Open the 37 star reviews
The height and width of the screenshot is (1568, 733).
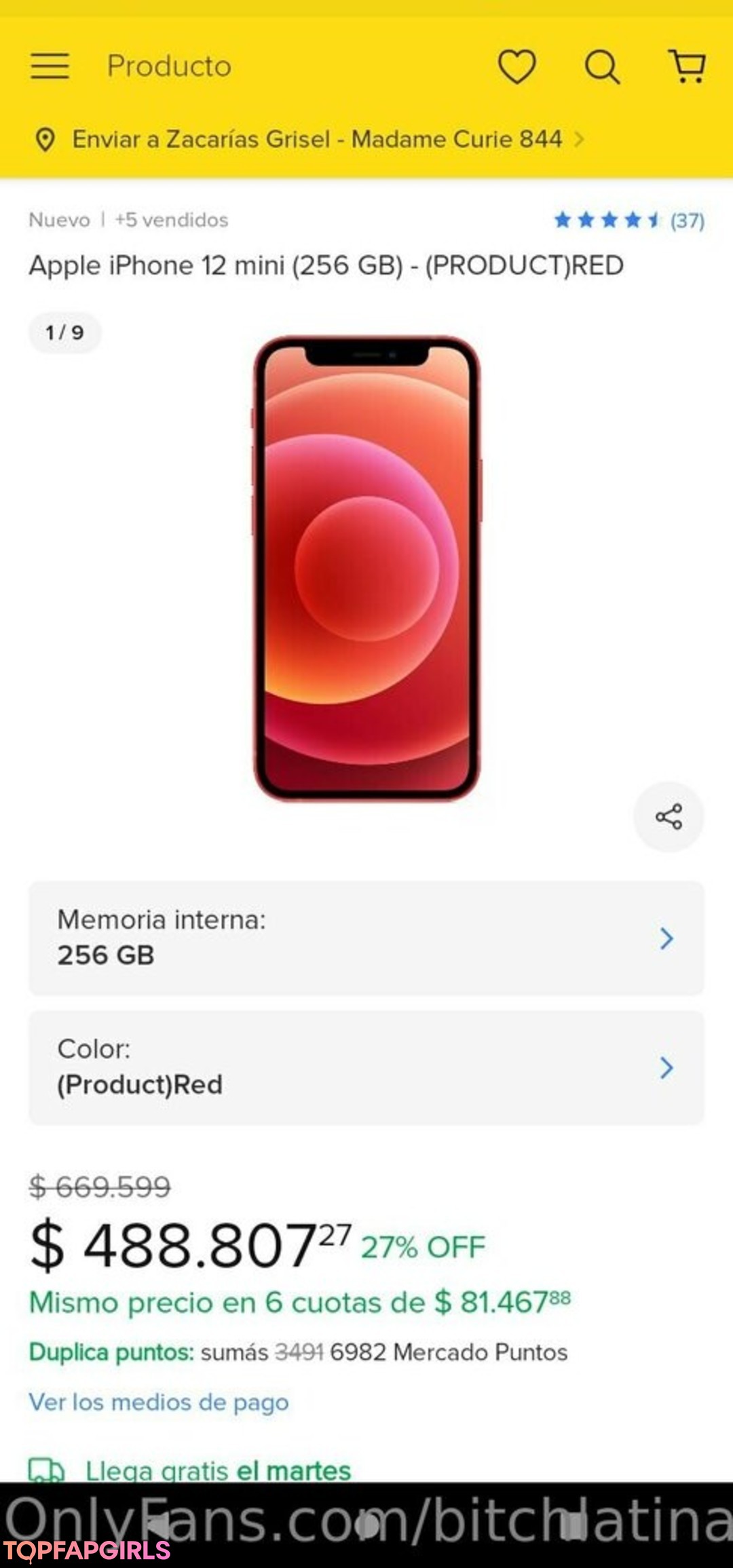[628, 220]
